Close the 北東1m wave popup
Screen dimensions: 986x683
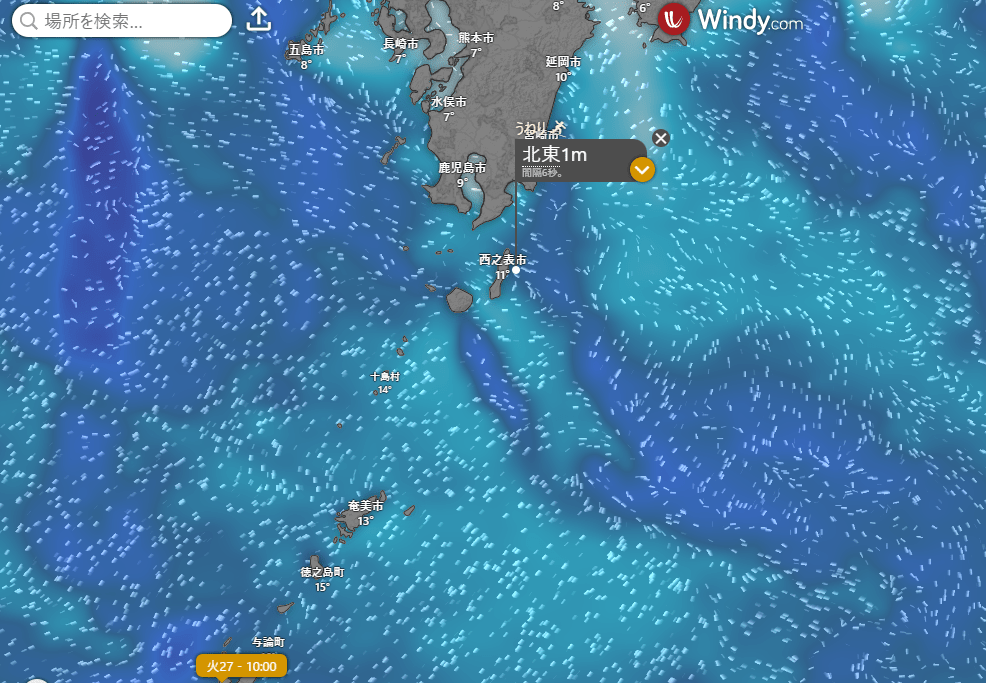tap(660, 138)
